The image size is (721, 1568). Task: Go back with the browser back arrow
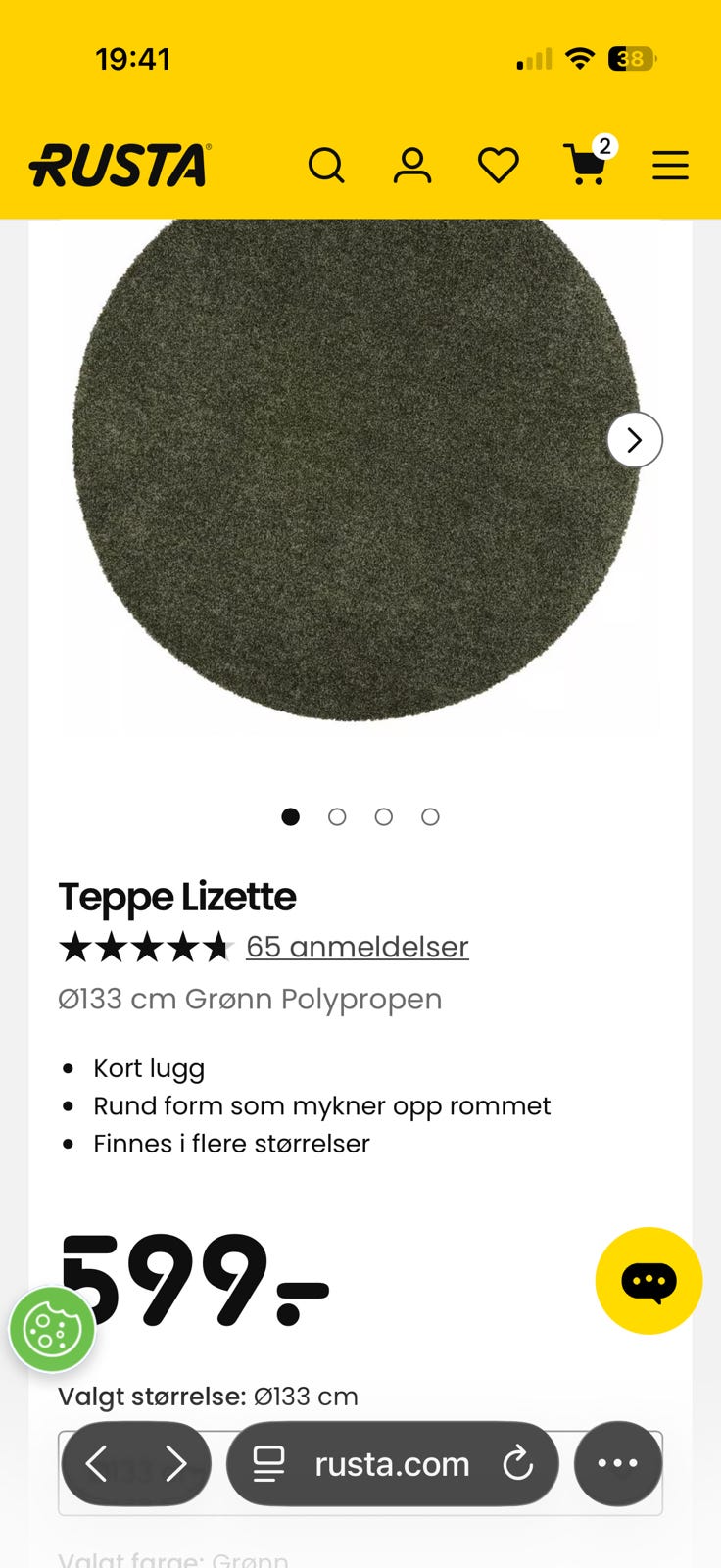pos(96,1464)
